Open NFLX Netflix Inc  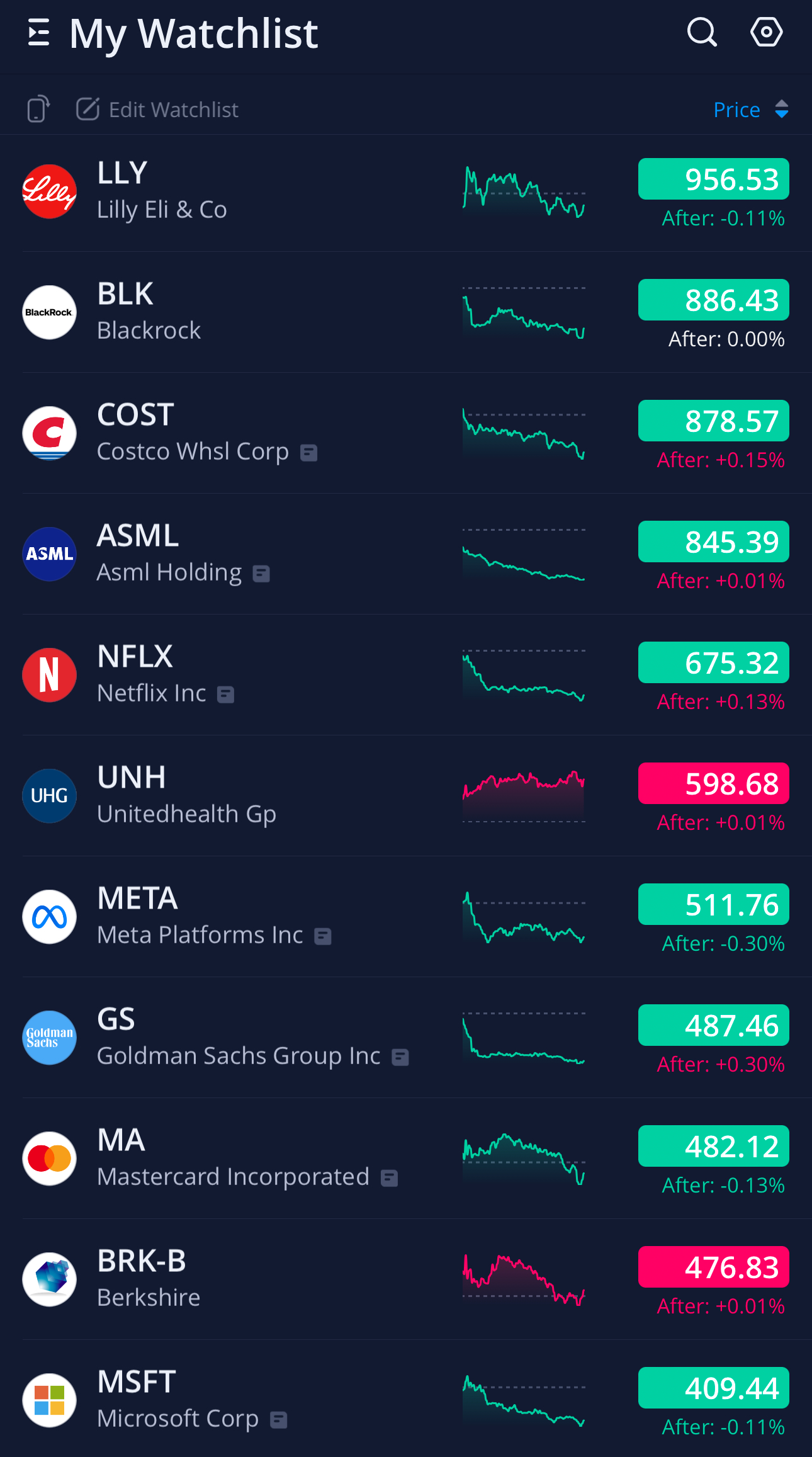(406, 676)
